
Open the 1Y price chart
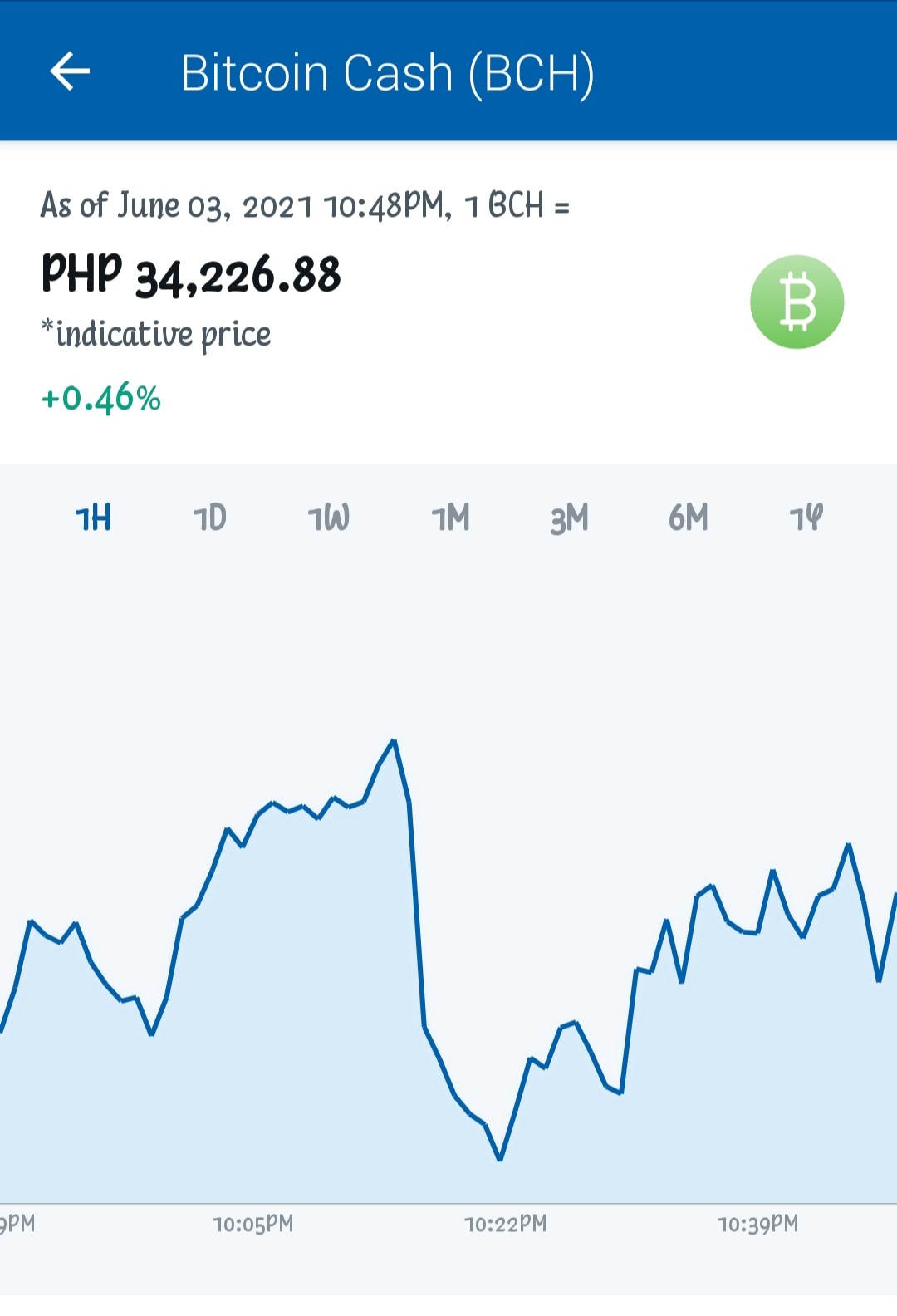[806, 518]
